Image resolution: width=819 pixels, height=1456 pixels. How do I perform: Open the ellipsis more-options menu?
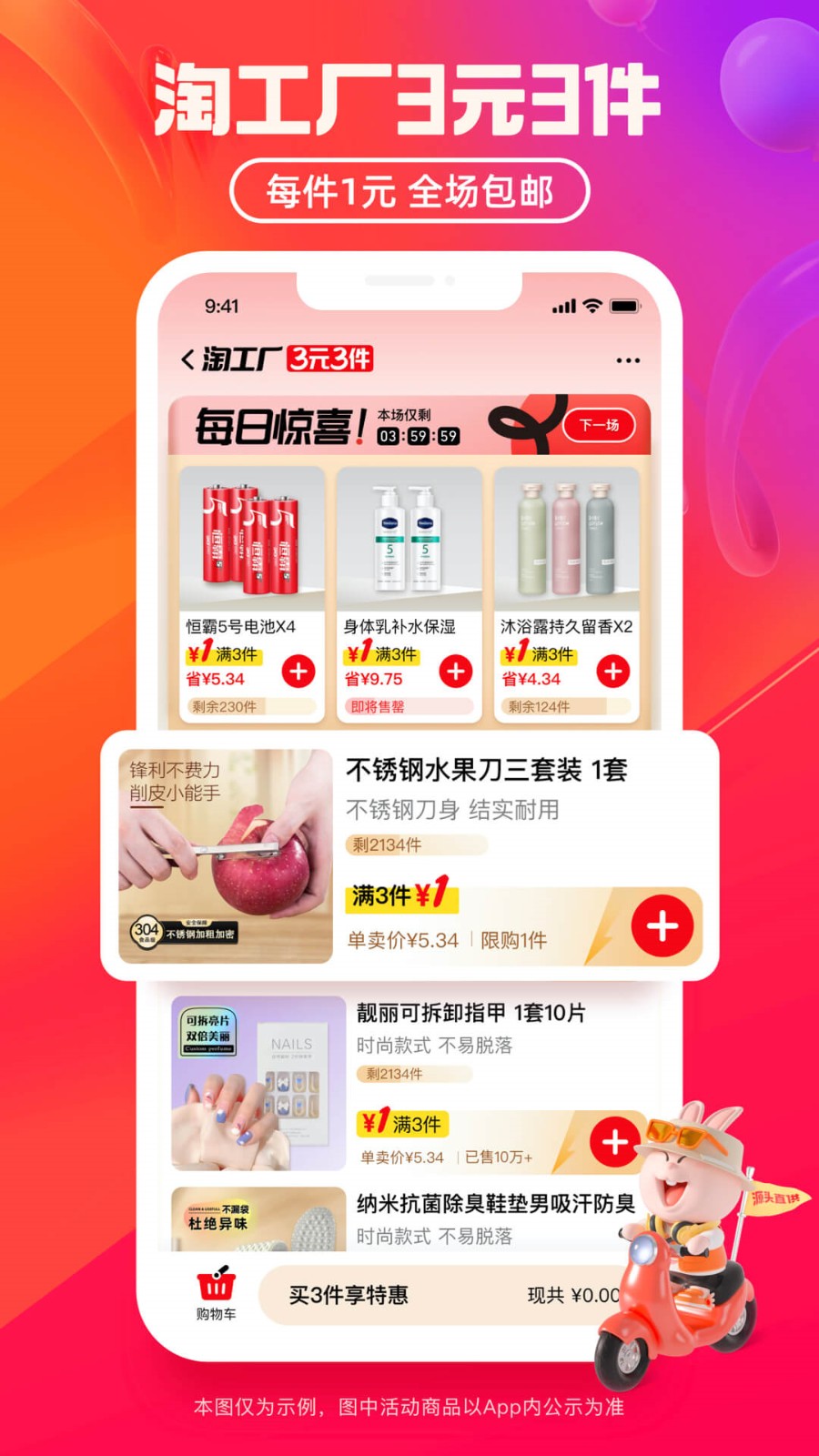[626, 360]
